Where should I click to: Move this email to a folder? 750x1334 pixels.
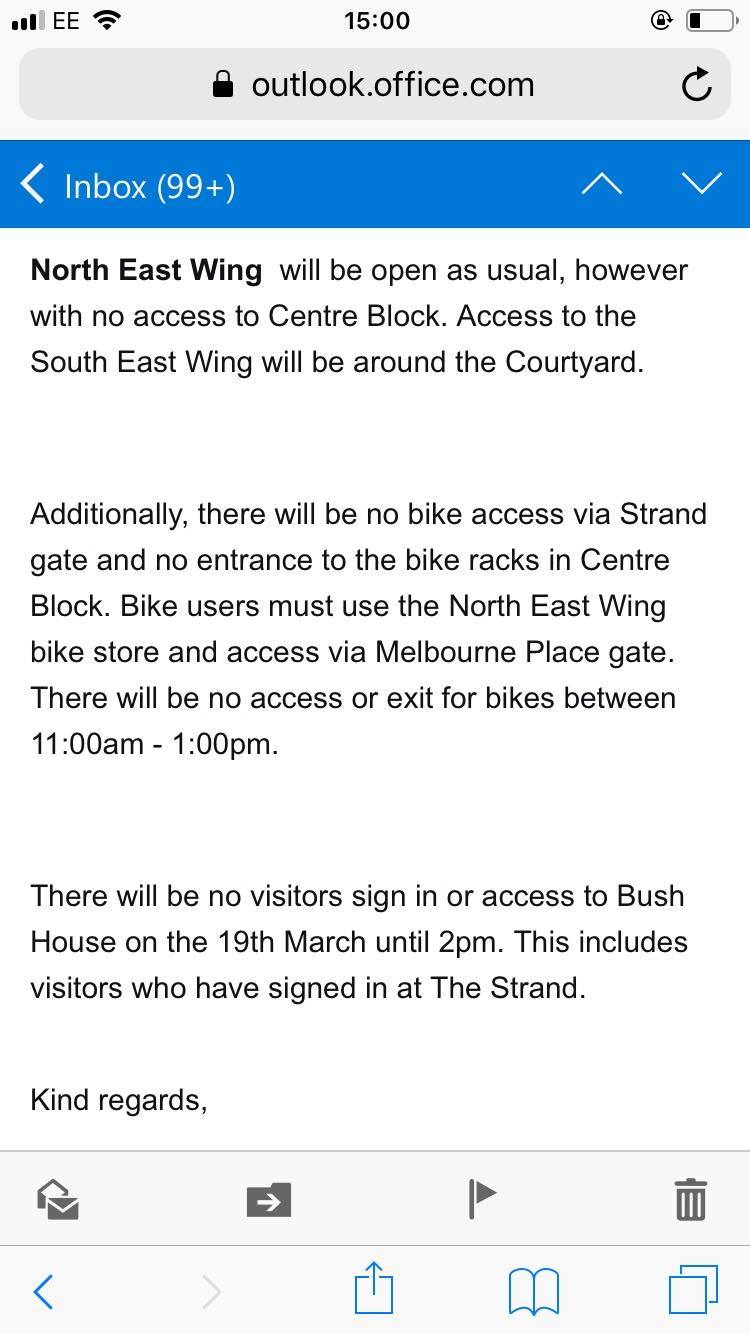(269, 1199)
